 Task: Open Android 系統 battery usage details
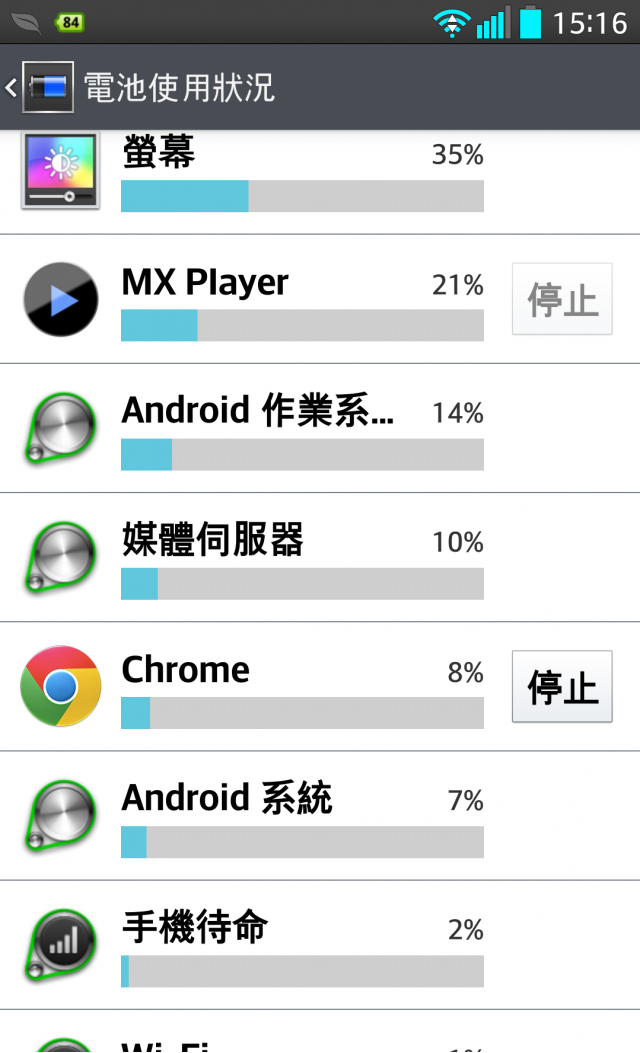coord(300,815)
